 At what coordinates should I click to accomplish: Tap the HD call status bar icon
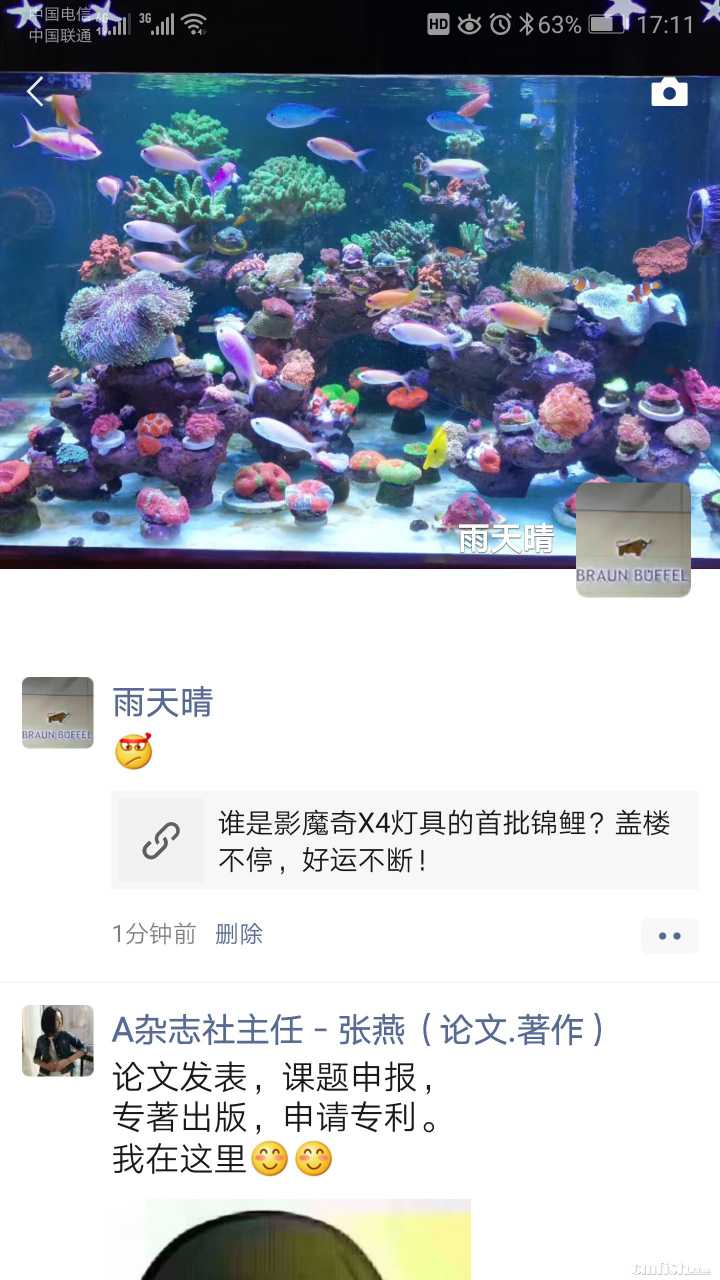[438, 23]
